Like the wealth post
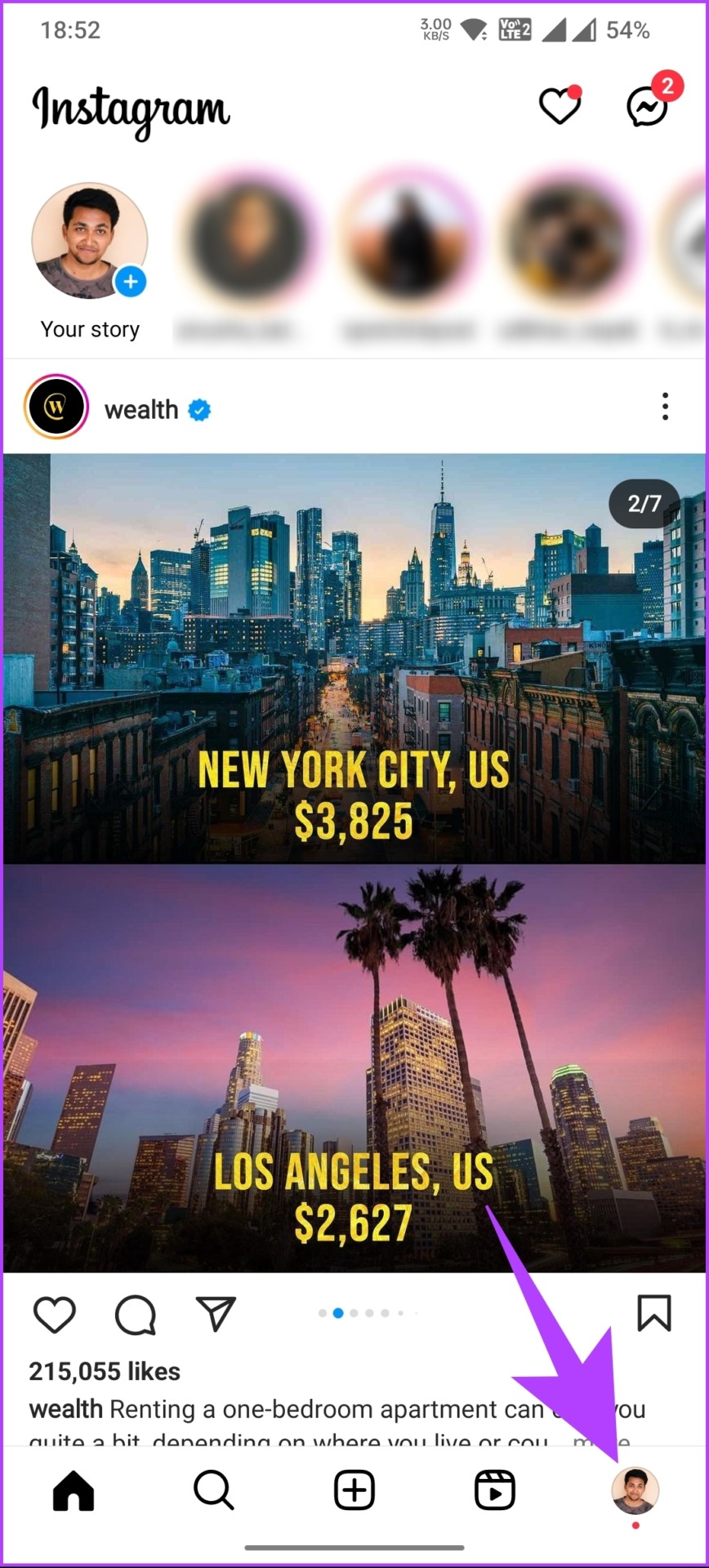 click(54, 1314)
